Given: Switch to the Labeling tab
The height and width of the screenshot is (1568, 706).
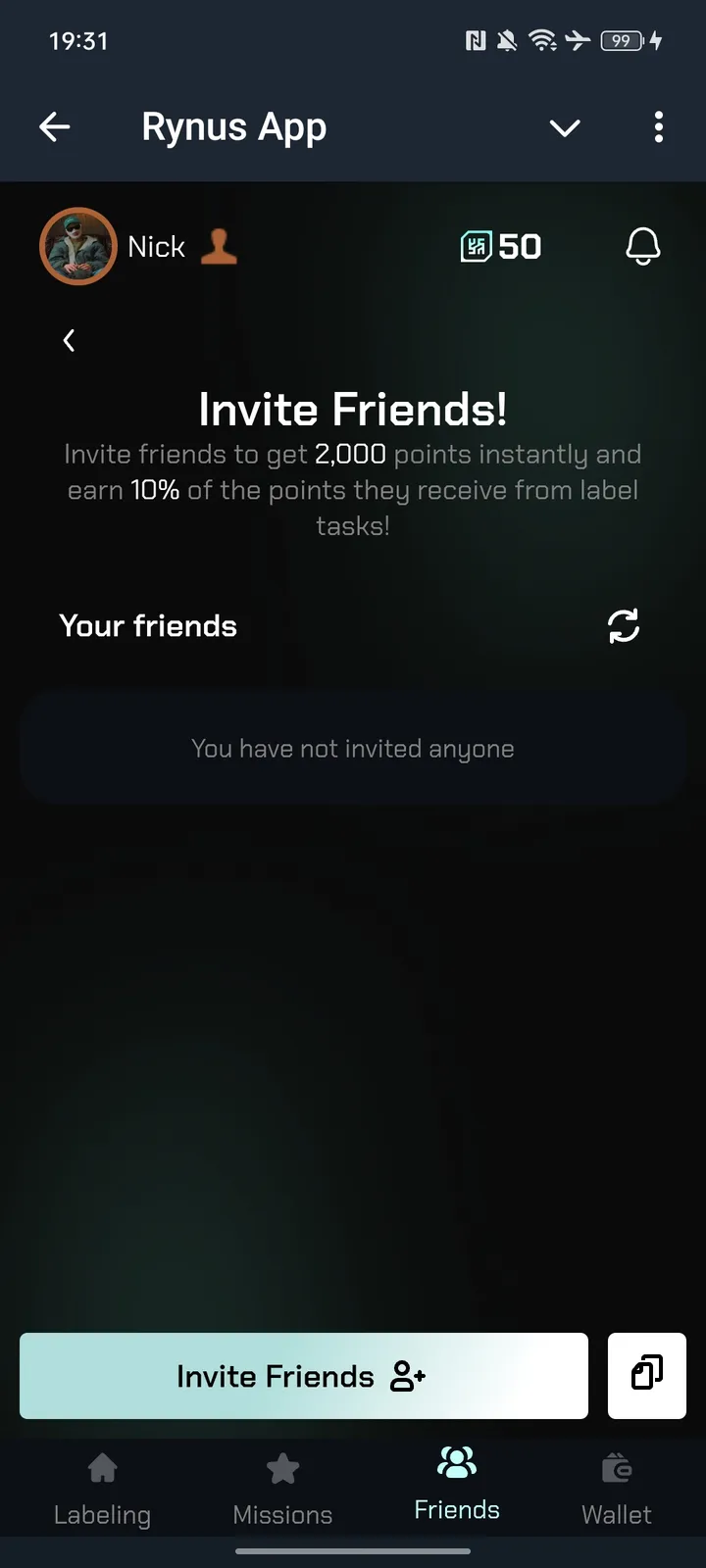Looking at the screenshot, I should (x=103, y=1490).
